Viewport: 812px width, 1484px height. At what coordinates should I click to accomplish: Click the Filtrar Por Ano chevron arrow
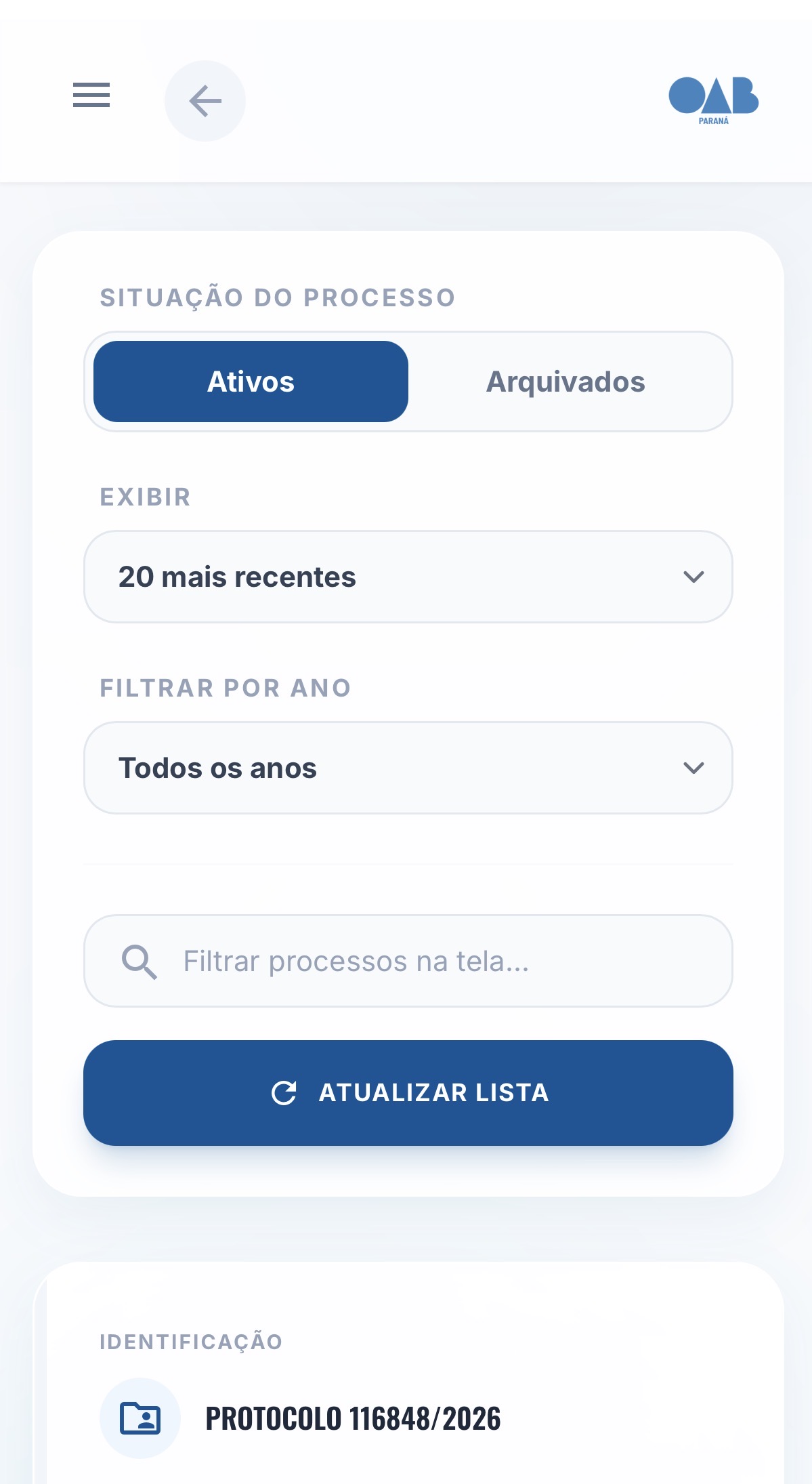(x=693, y=768)
